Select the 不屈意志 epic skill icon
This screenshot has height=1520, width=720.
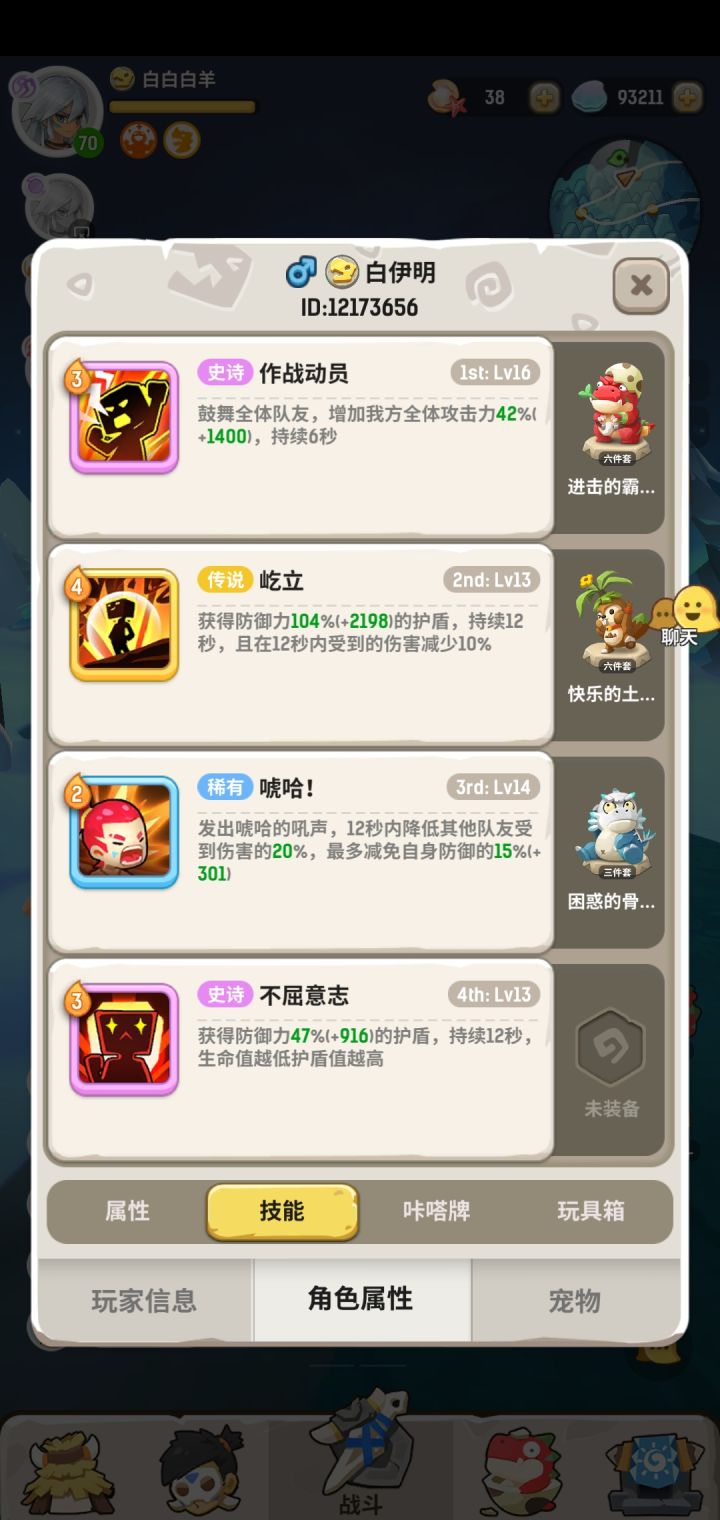[122, 1037]
